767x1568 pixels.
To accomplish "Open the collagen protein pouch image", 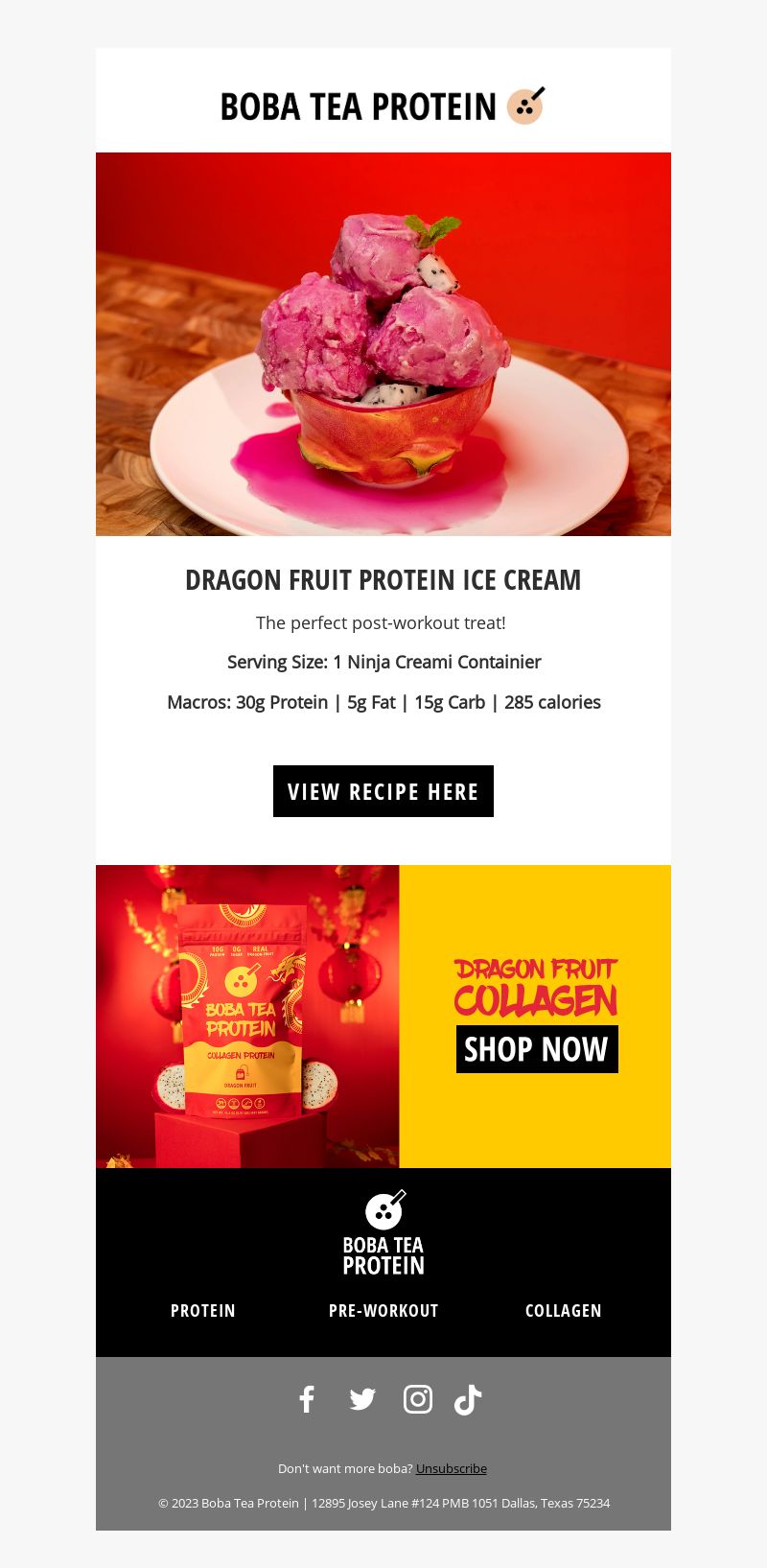I will coord(247,1017).
